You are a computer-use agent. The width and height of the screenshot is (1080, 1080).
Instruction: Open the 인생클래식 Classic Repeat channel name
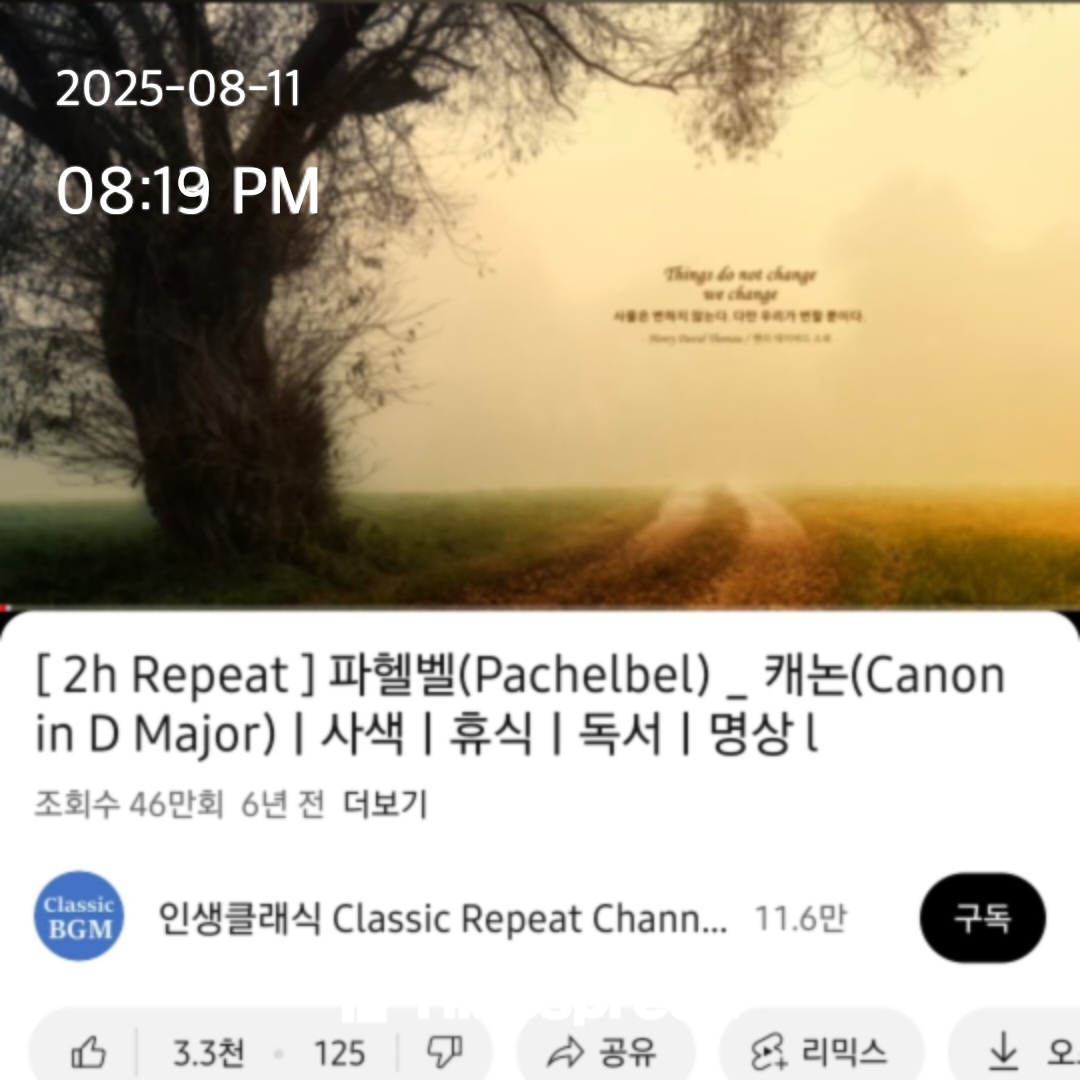pyautogui.click(x=442, y=918)
